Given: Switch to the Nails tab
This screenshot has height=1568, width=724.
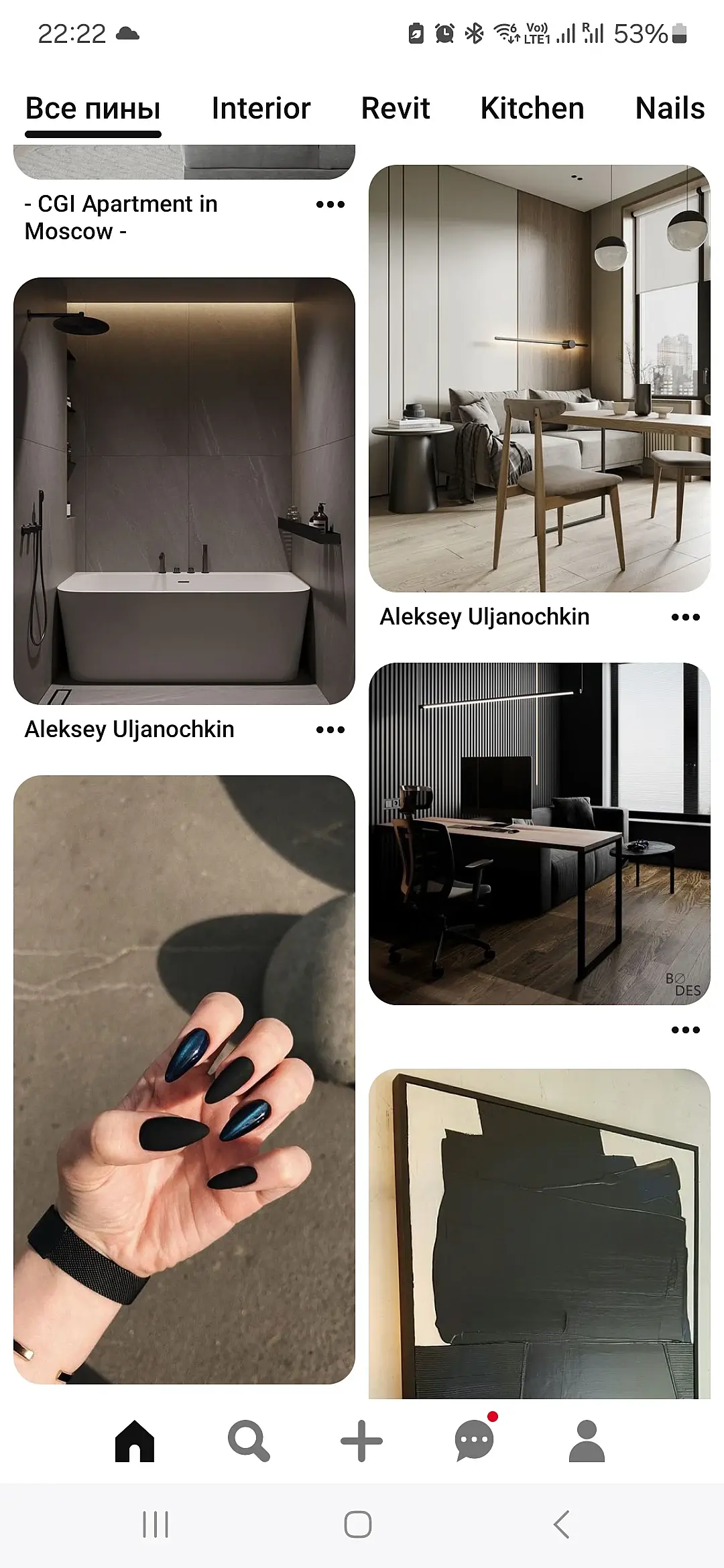Looking at the screenshot, I should tap(670, 109).
